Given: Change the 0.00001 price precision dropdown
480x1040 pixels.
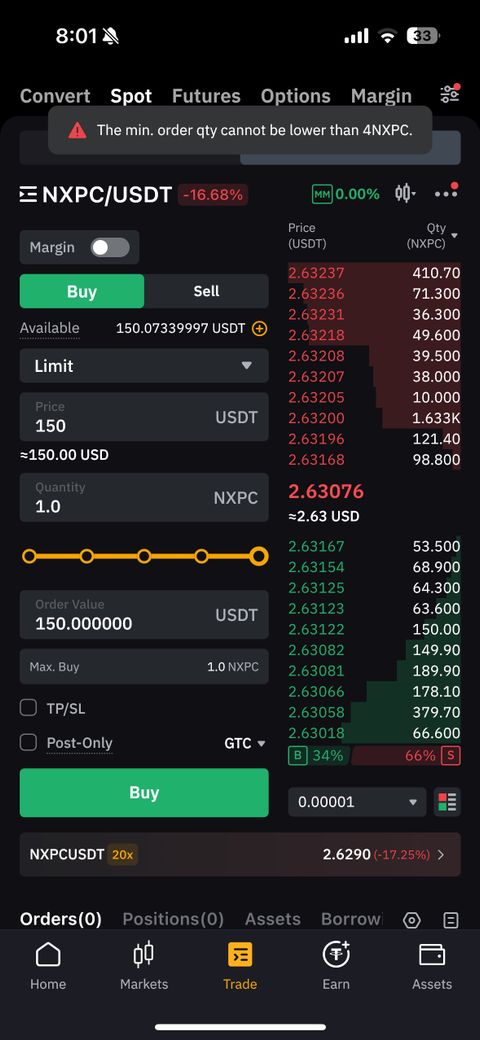Looking at the screenshot, I should tap(357, 802).
